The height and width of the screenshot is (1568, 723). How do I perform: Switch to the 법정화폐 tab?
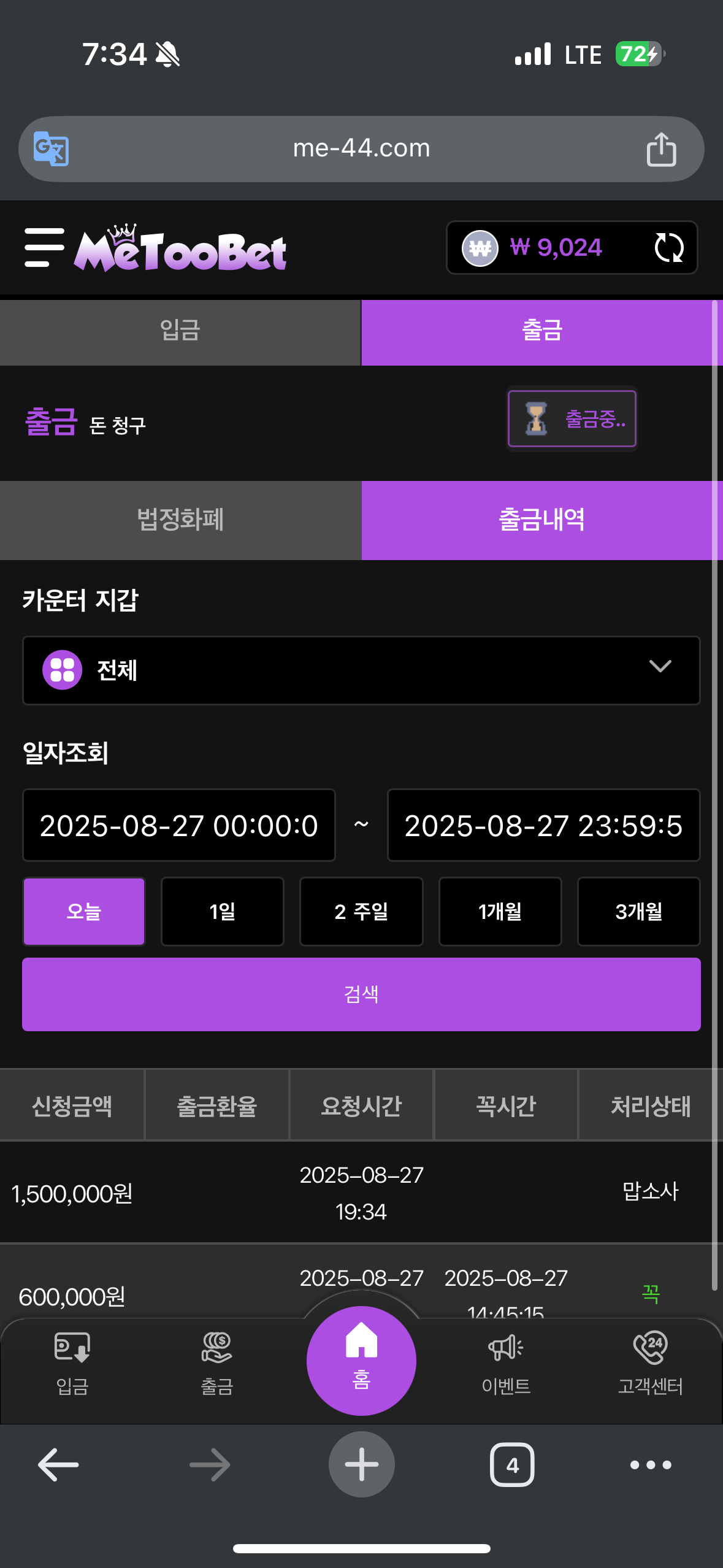(x=180, y=520)
